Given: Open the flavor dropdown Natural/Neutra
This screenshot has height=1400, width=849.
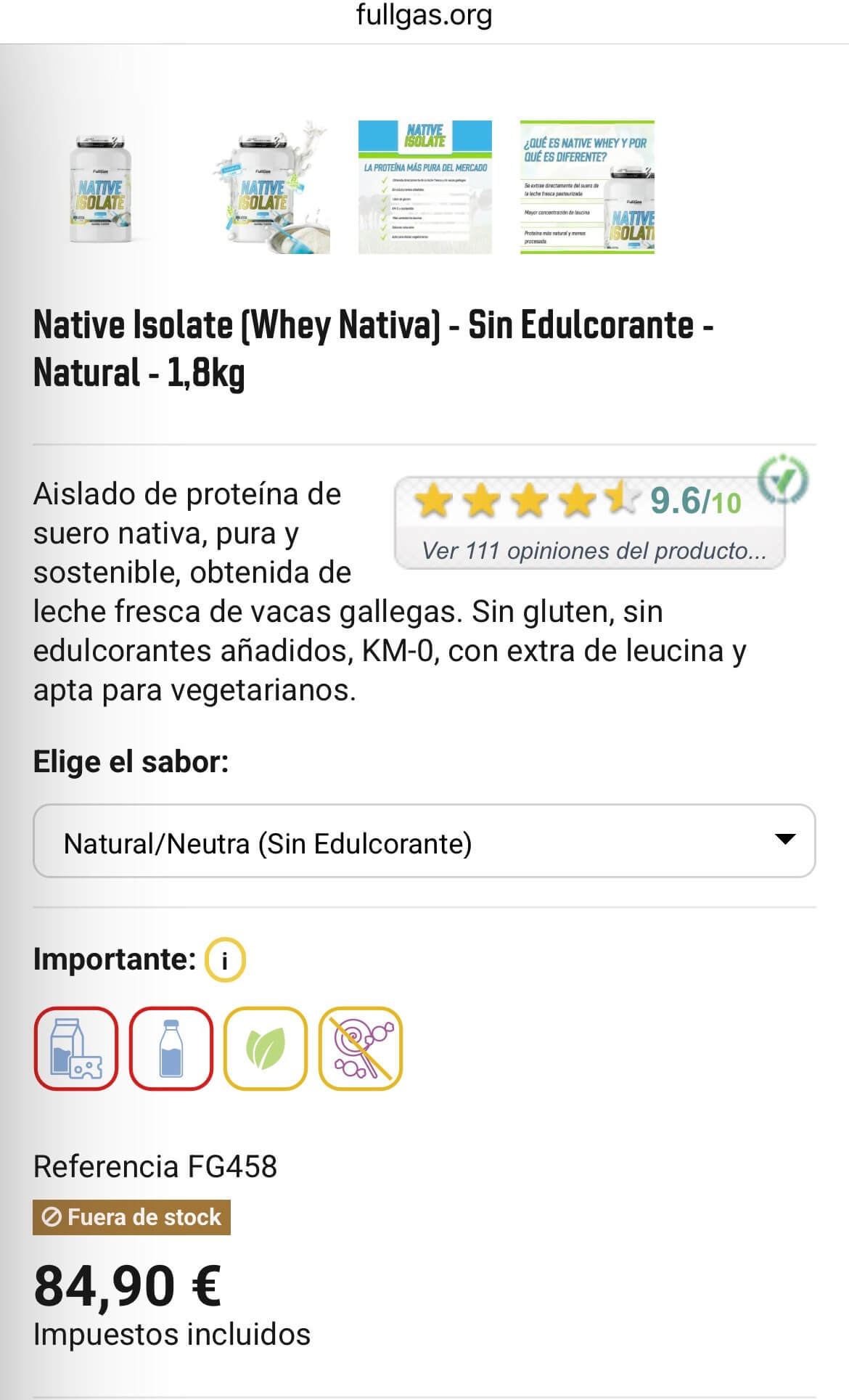Looking at the screenshot, I should [x=424, y=842].
